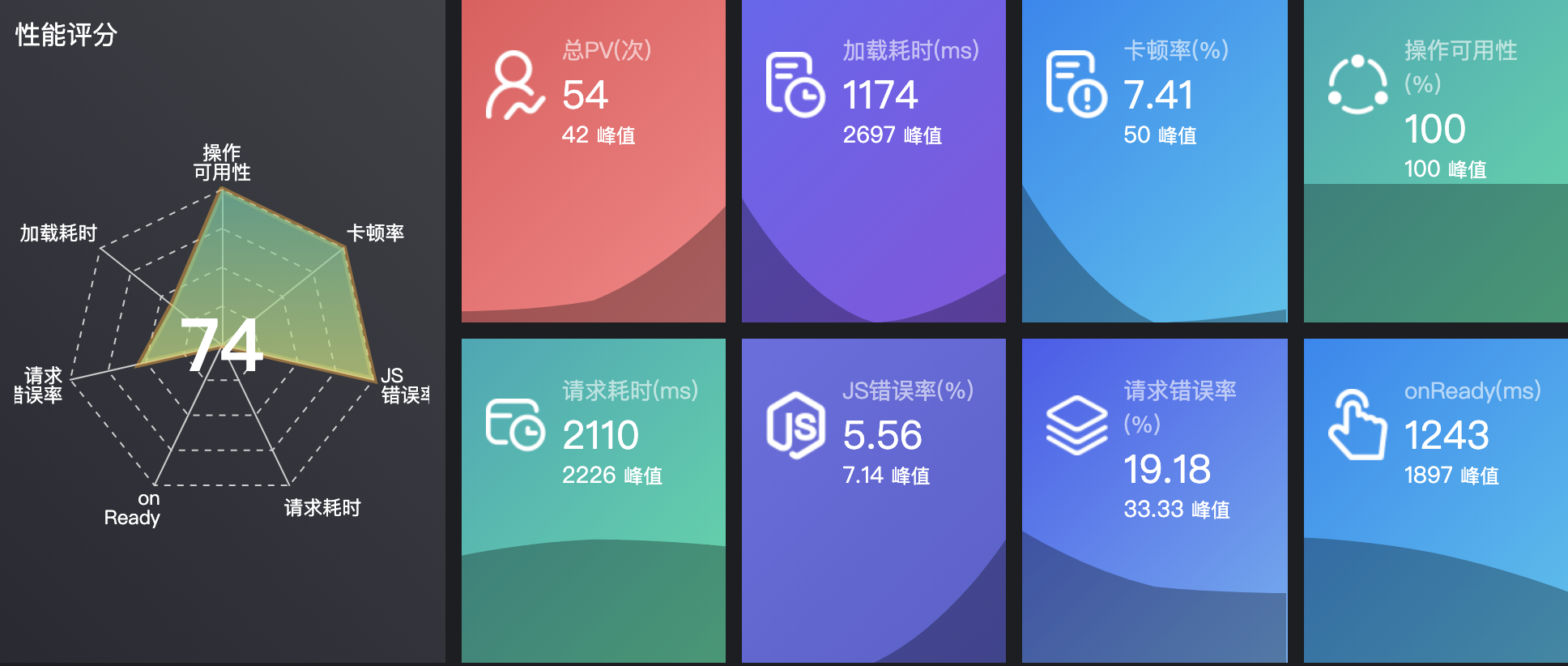
Task: Select the 卡顿率(%) card
Action: (1154, 162)
